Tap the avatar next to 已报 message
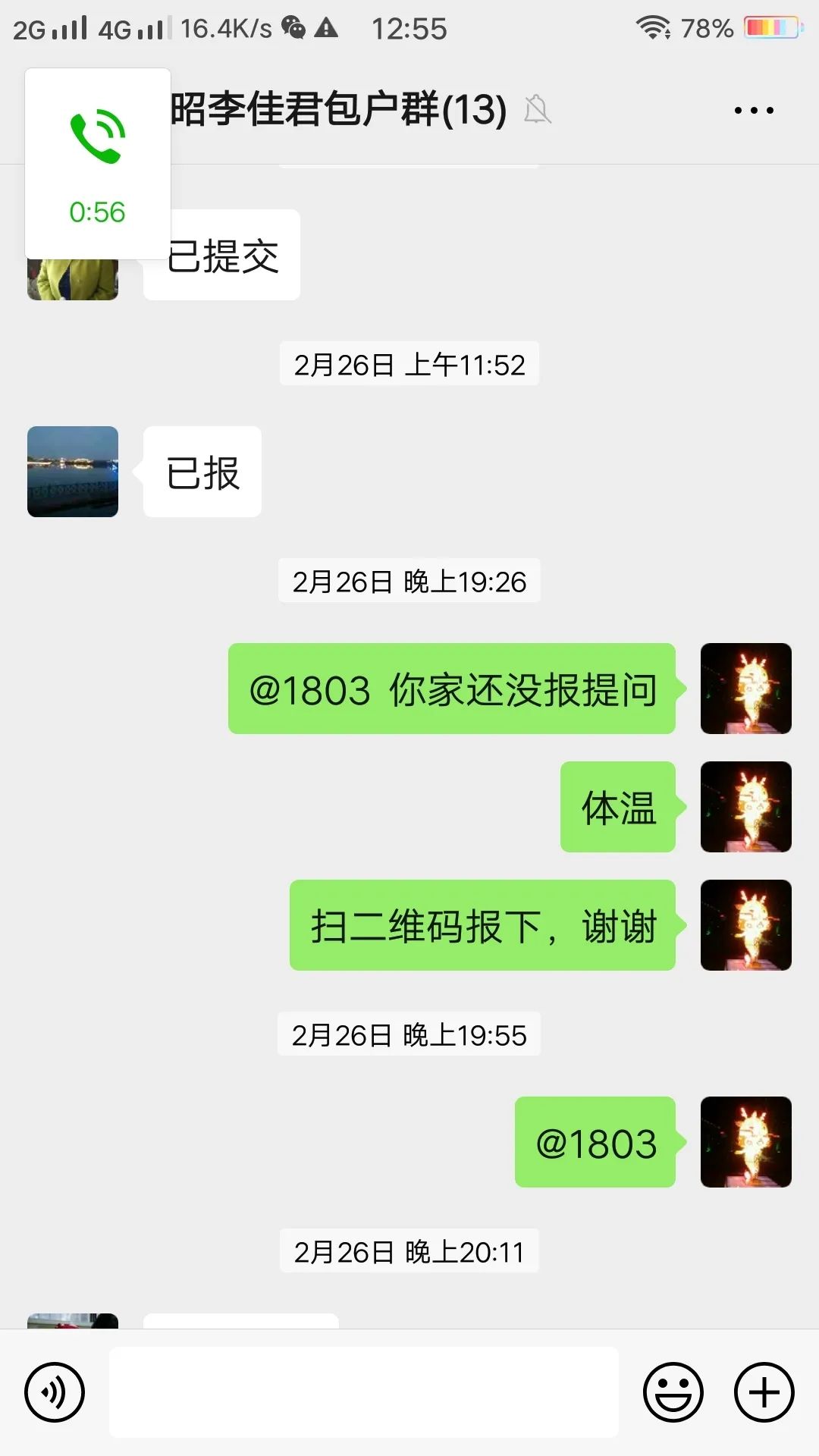 pyautogui.click(x=72, y=472)
